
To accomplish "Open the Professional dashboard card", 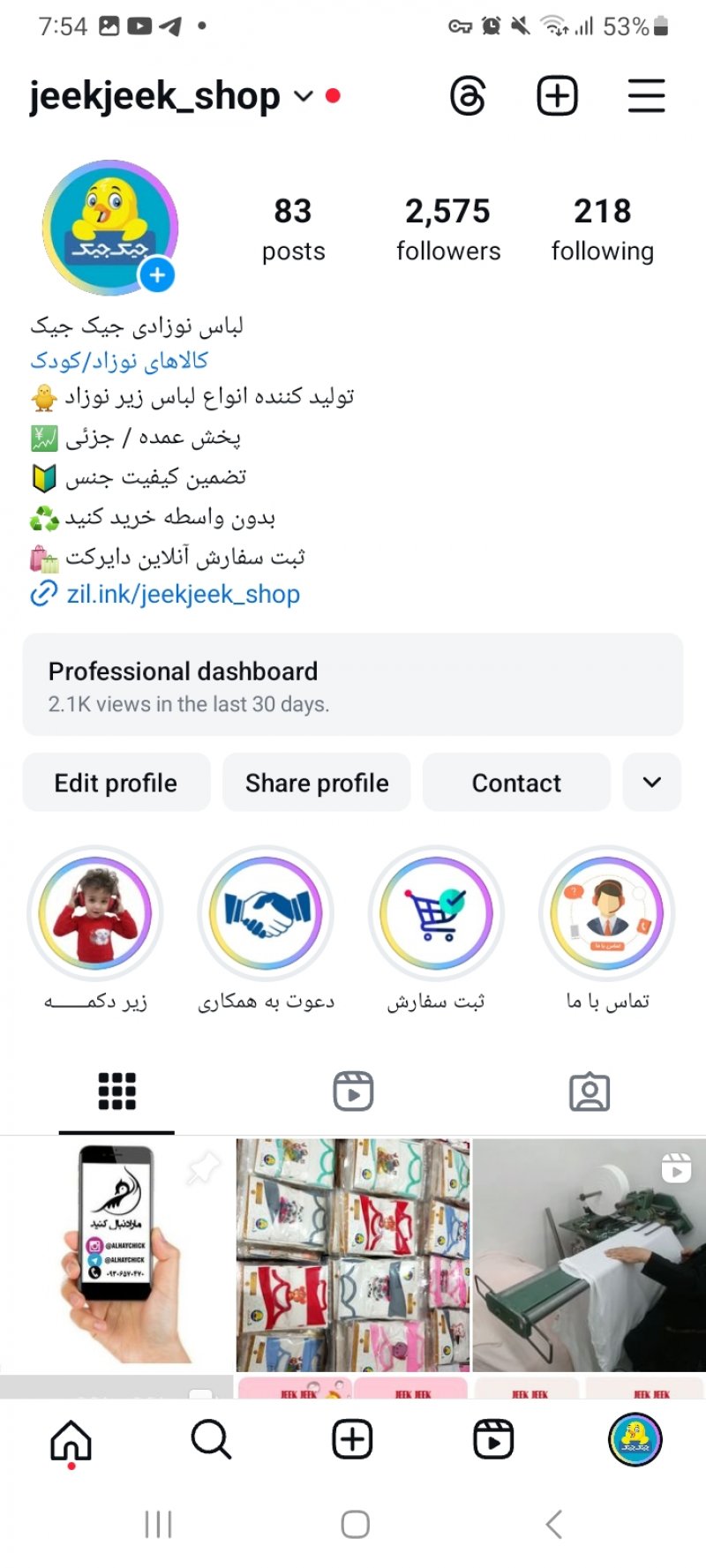I will (x=353, y=685).
